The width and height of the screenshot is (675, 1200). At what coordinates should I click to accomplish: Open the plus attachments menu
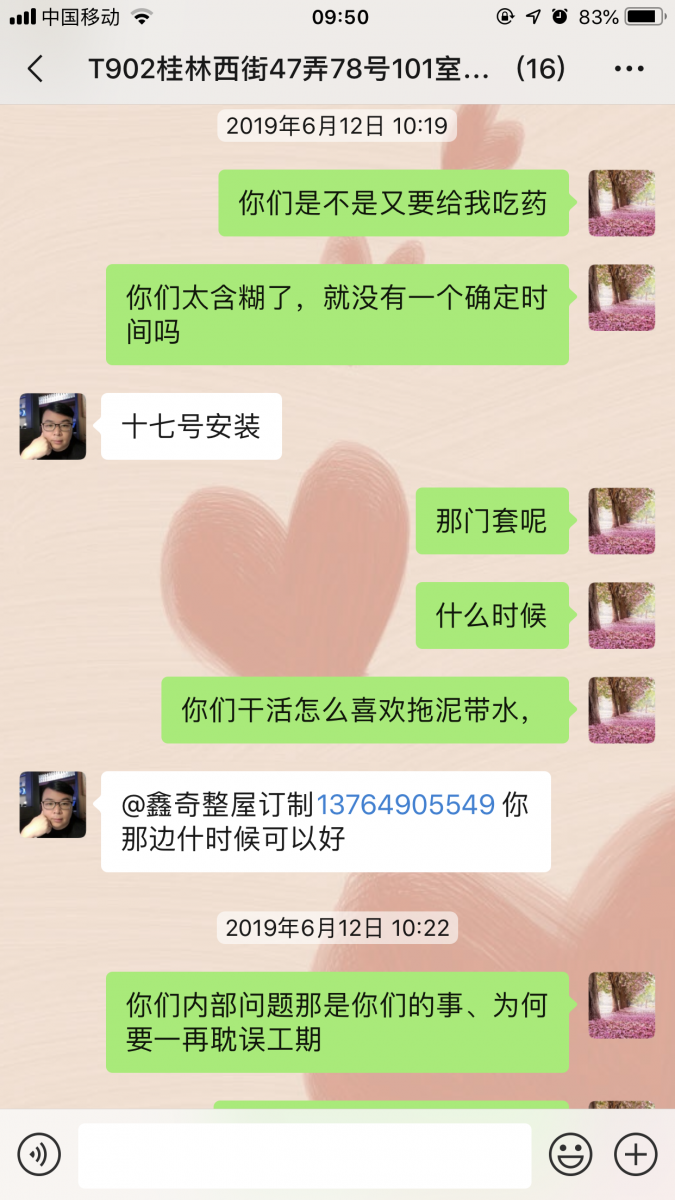635,1155
